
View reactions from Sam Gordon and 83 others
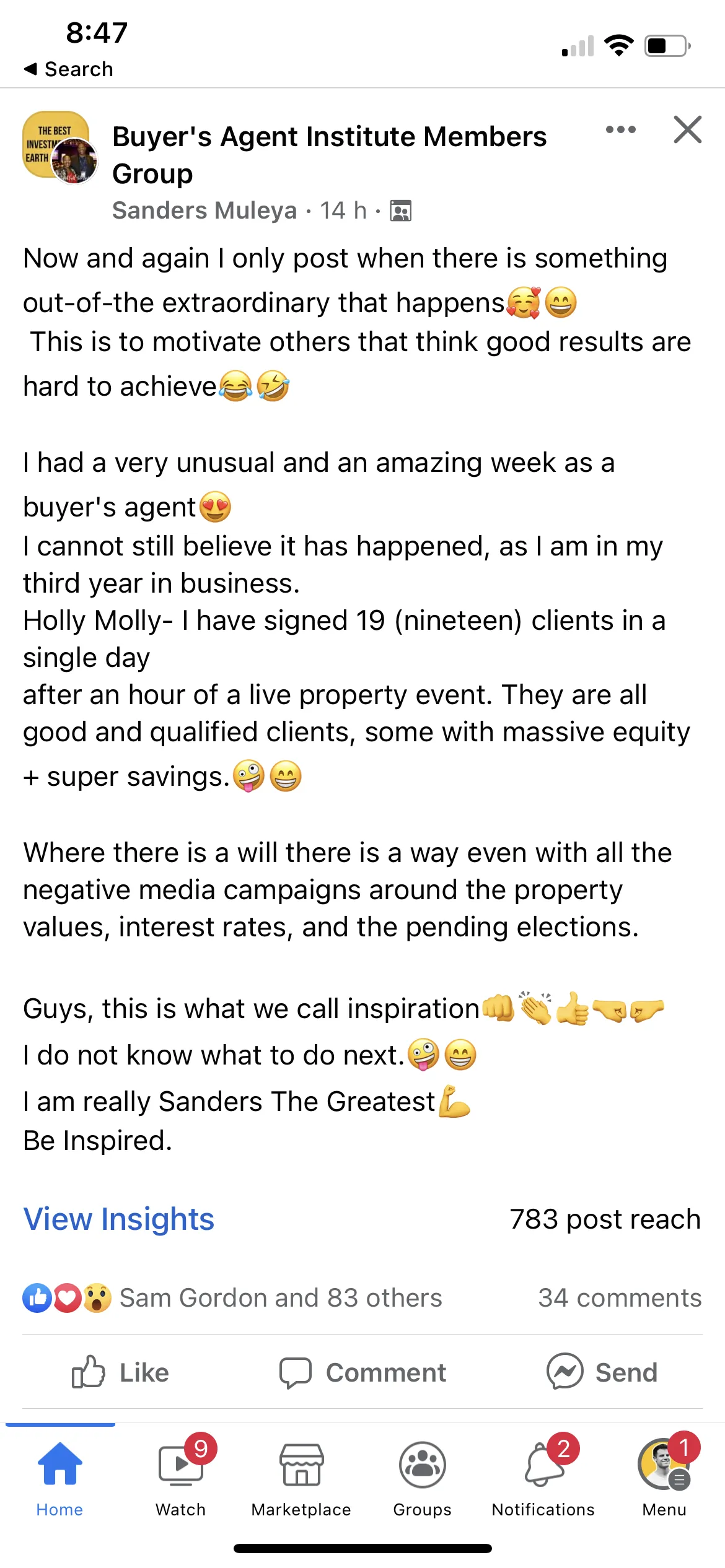(232, 1298)
